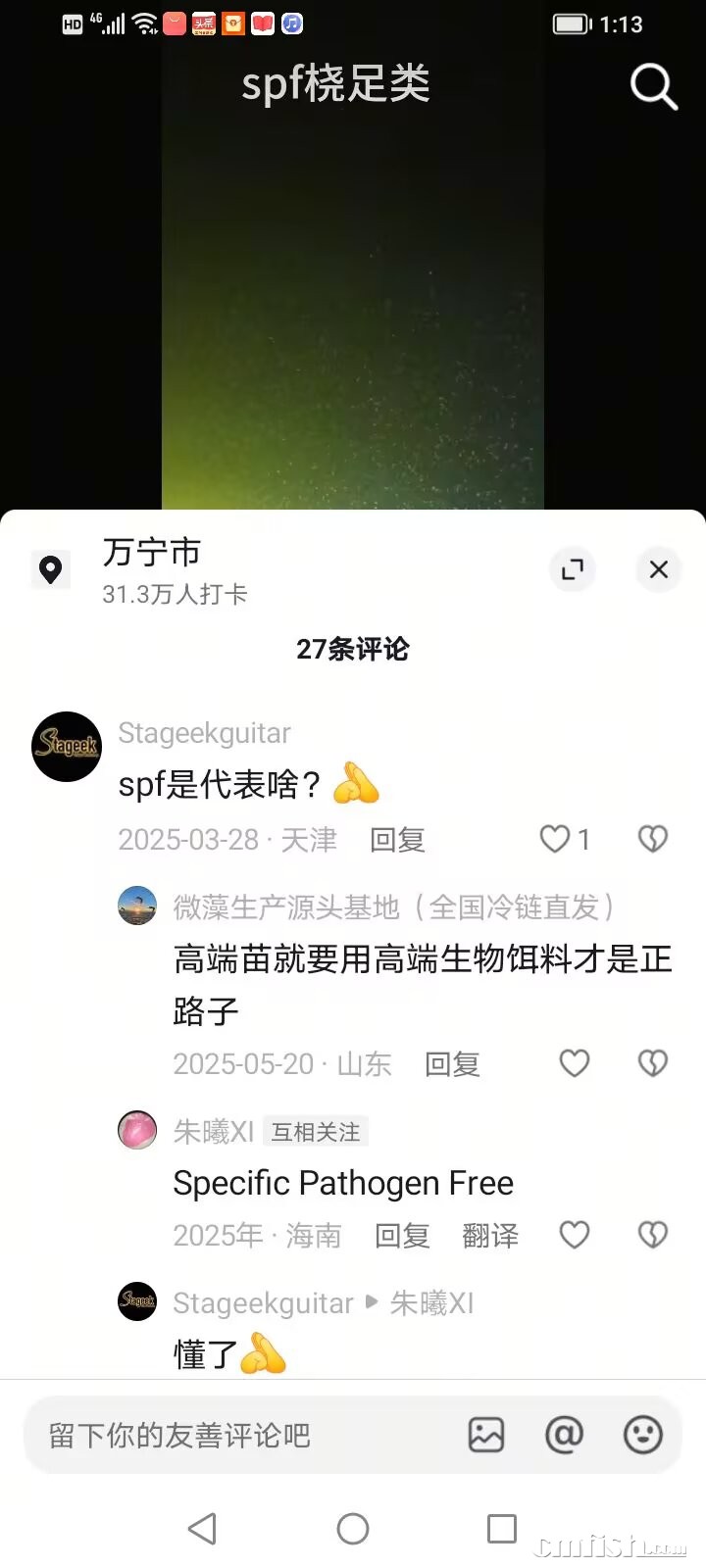
Task: Dislike 微藻生产源头基地's comment
Action: point(653,1063)
